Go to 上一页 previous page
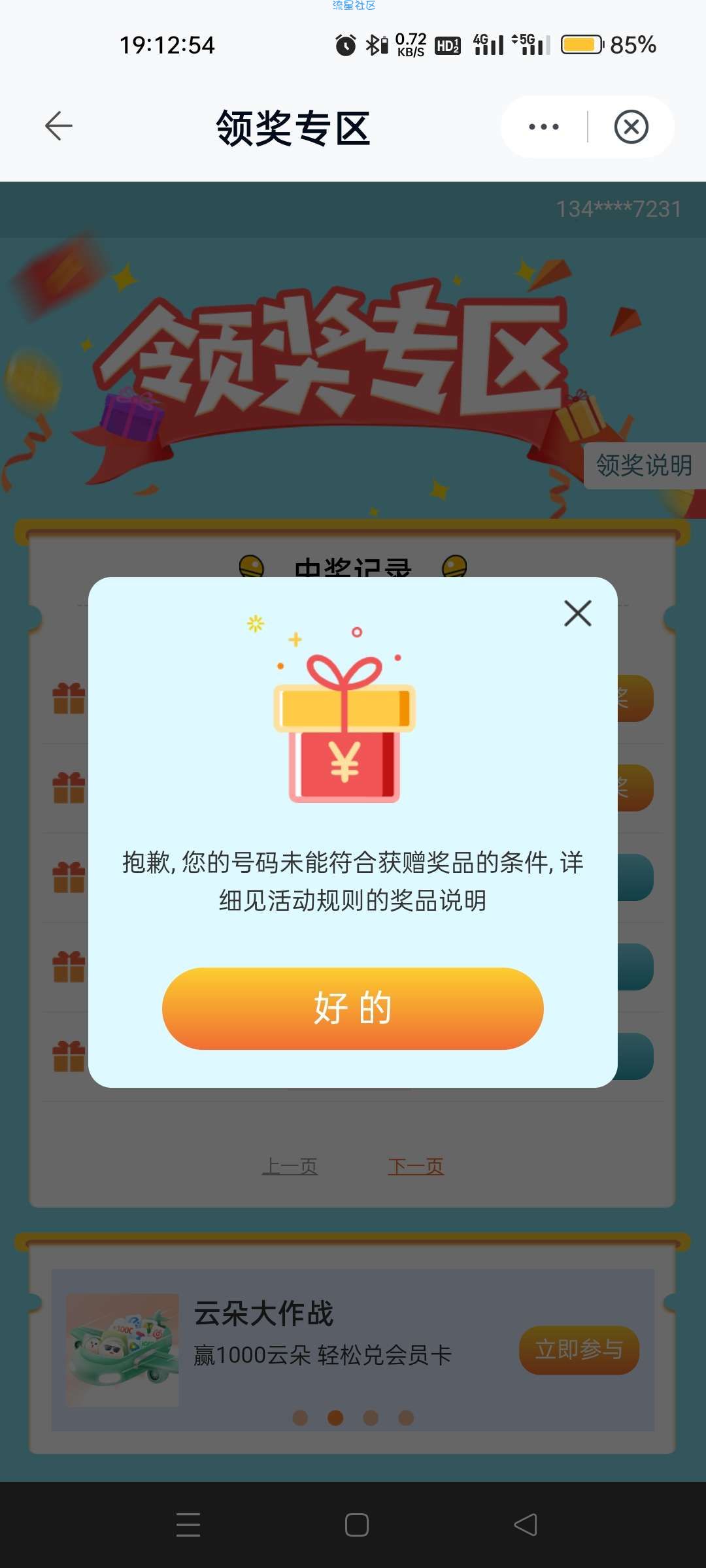The height and width of the screenshot is (1568, 706). pyautogui.click(x=290, y=1166)
